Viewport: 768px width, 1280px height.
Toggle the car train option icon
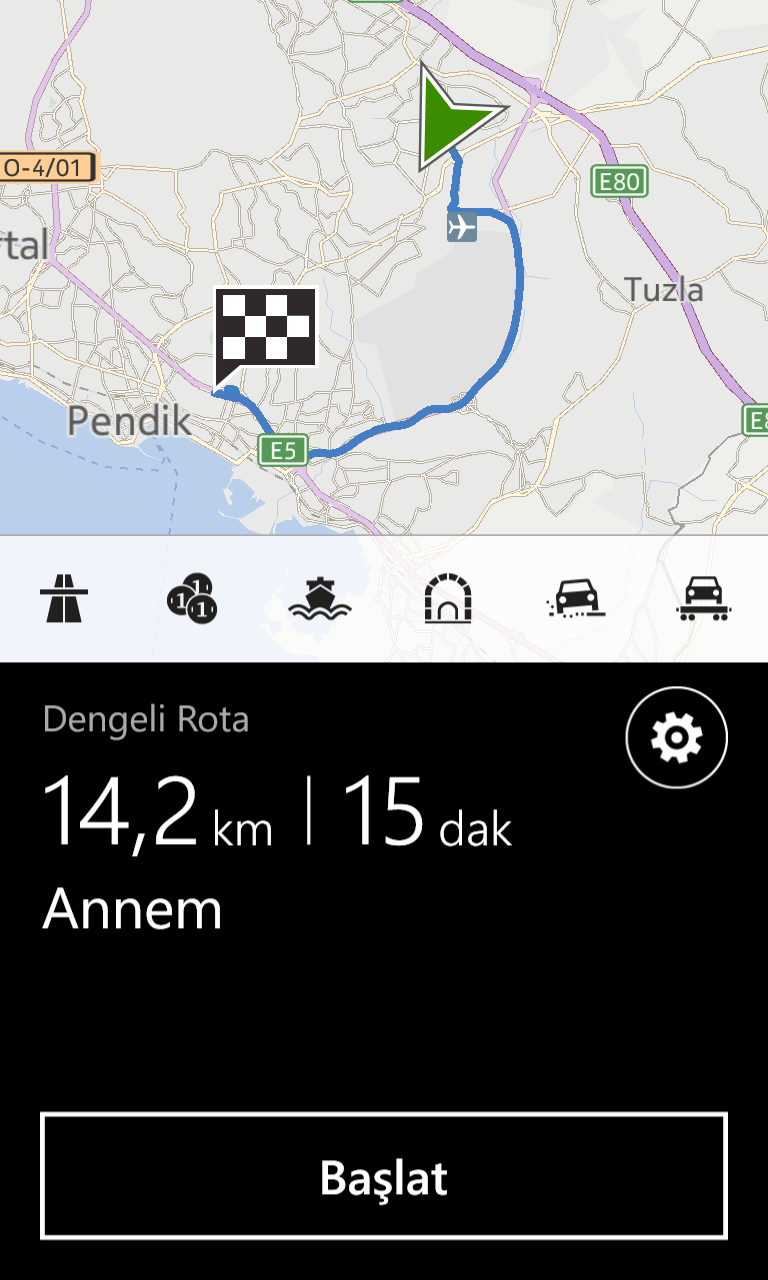pos(703,598)
